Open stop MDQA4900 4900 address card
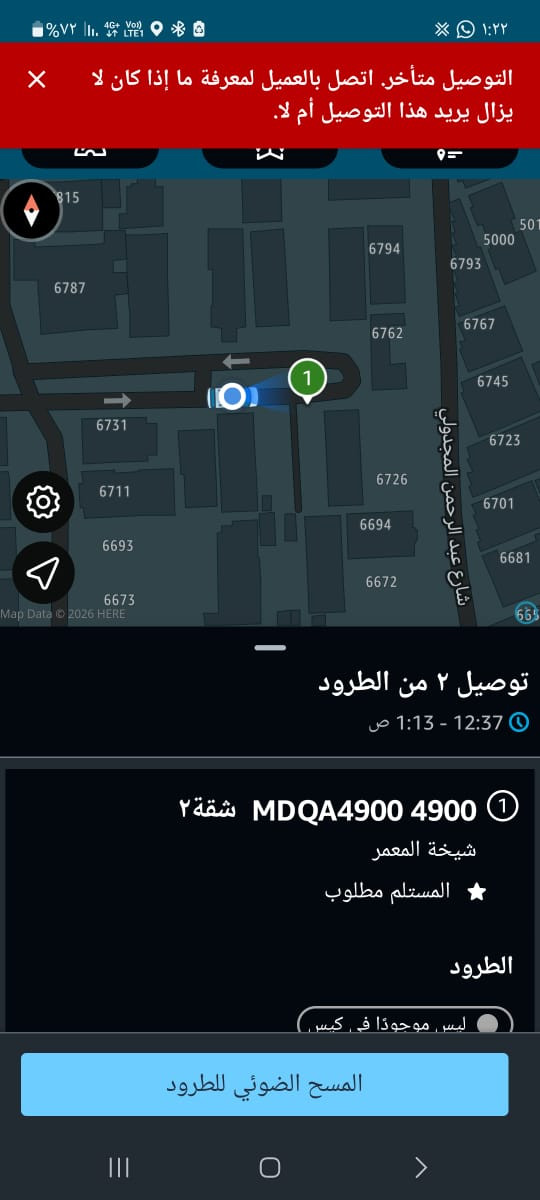Screen dimensions: 540x1200 coord(270,852)
